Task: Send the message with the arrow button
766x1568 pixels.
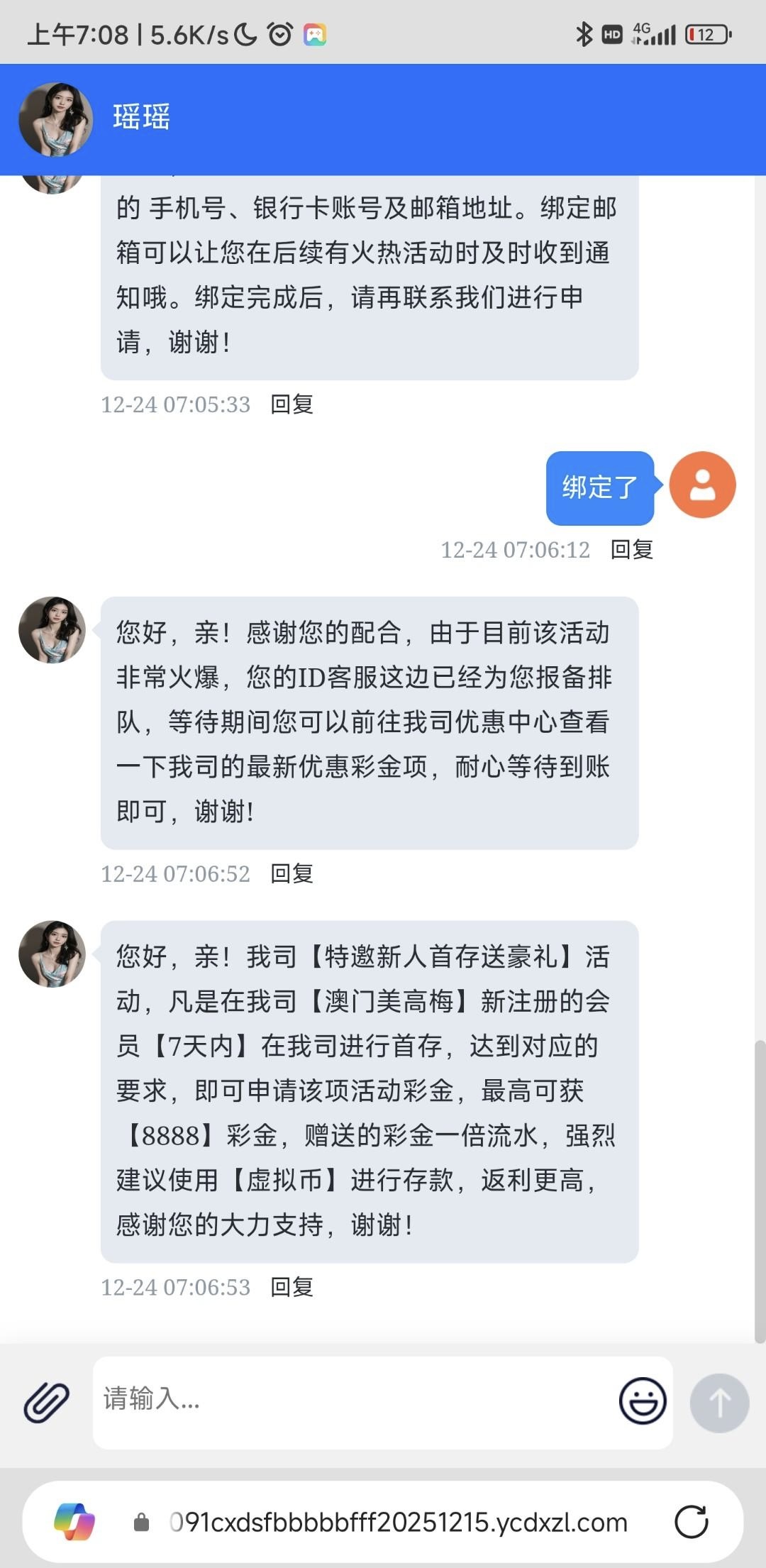Action: point(719,1402)
